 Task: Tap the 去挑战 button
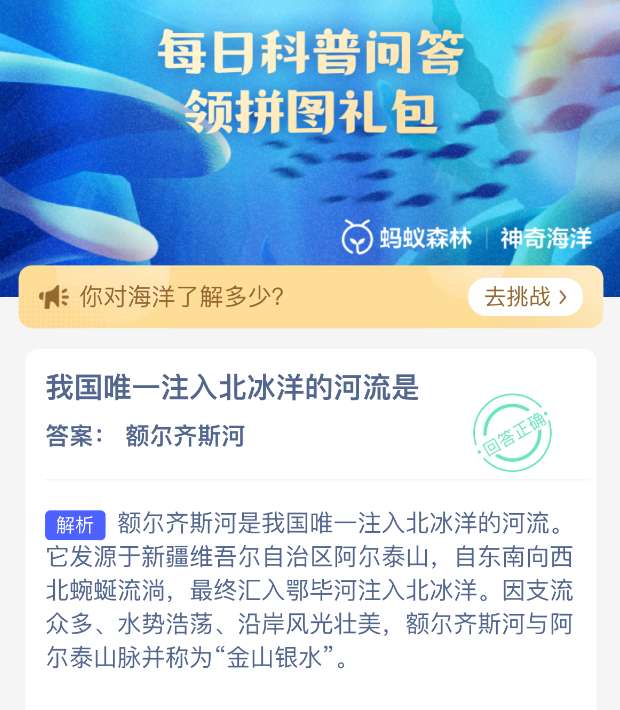(525, 297)
